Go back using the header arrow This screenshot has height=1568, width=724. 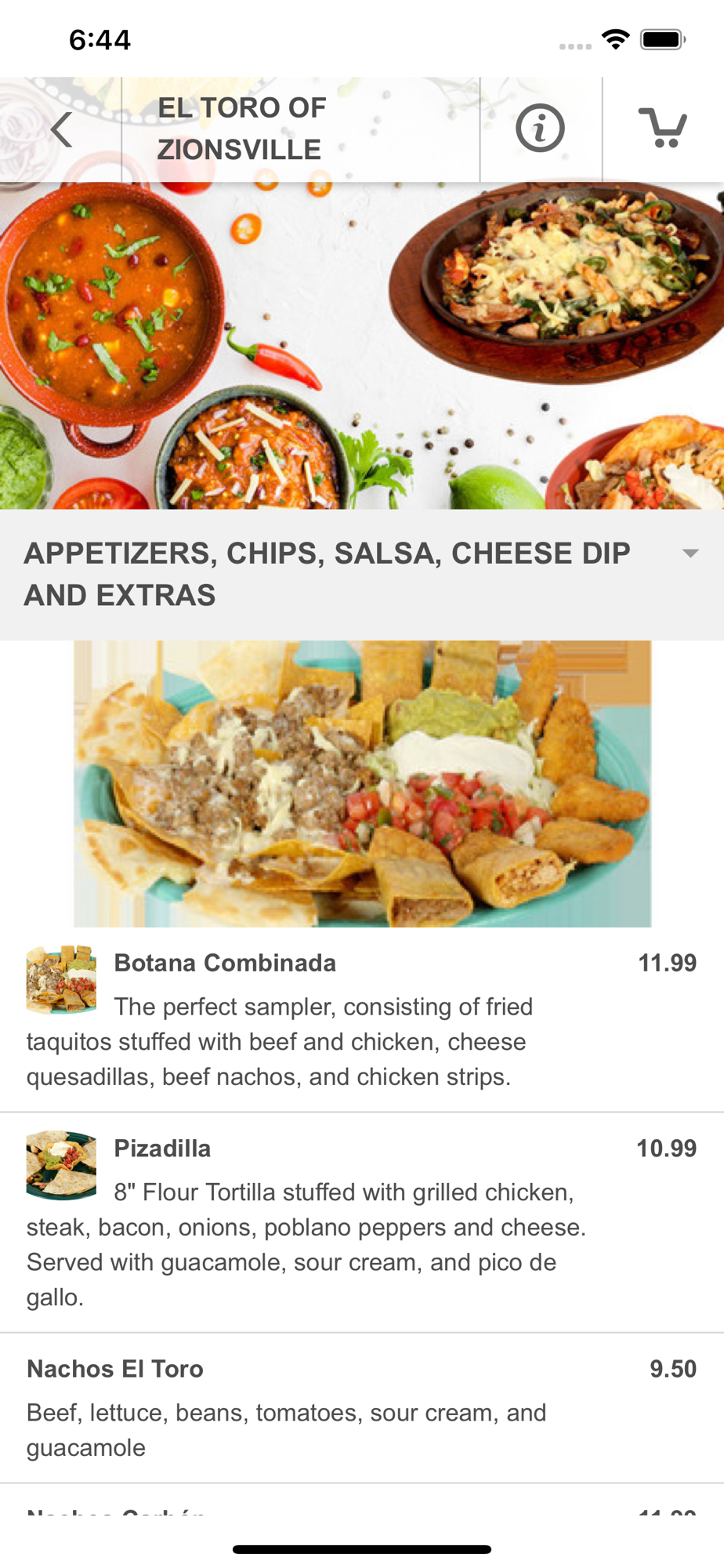61,129
